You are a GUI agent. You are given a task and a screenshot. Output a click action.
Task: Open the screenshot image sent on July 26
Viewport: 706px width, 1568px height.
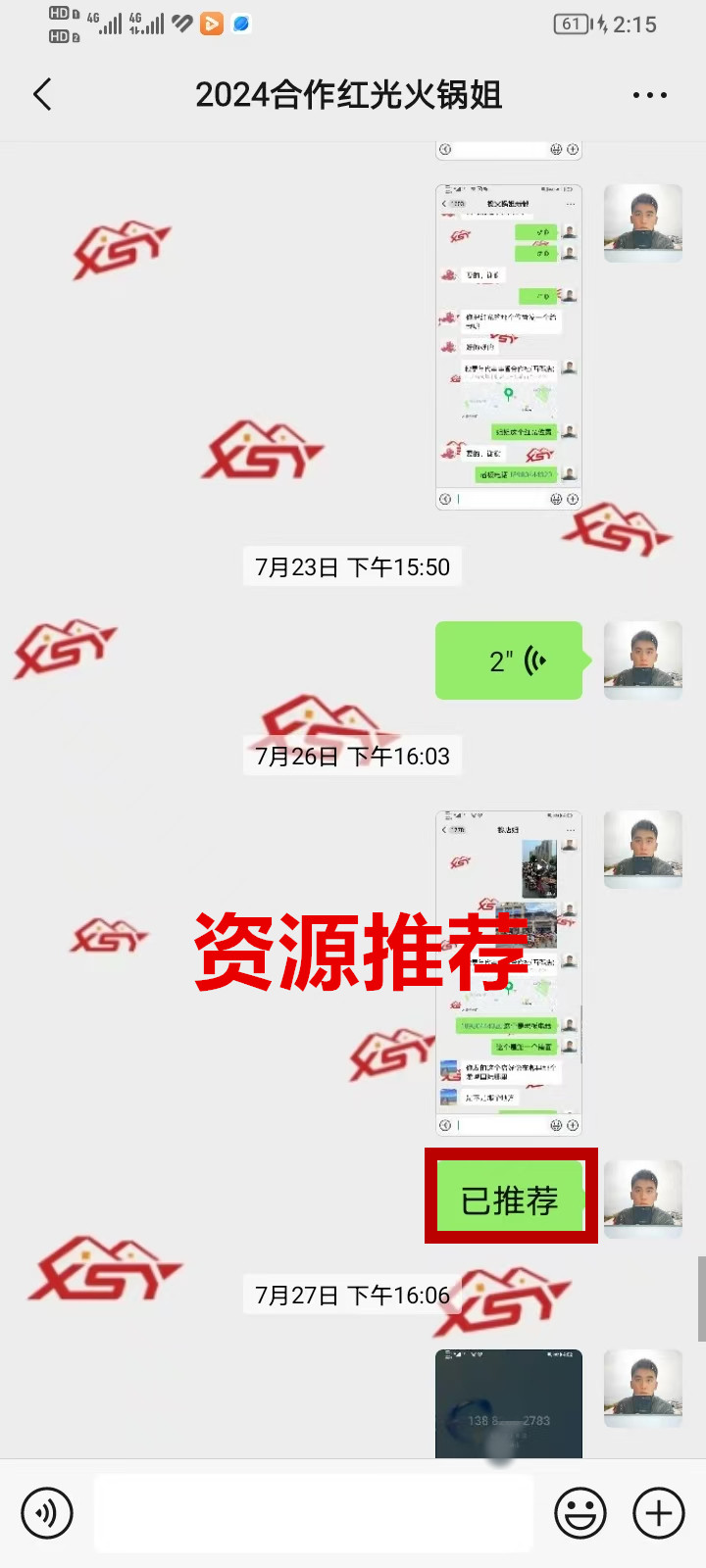509,972
